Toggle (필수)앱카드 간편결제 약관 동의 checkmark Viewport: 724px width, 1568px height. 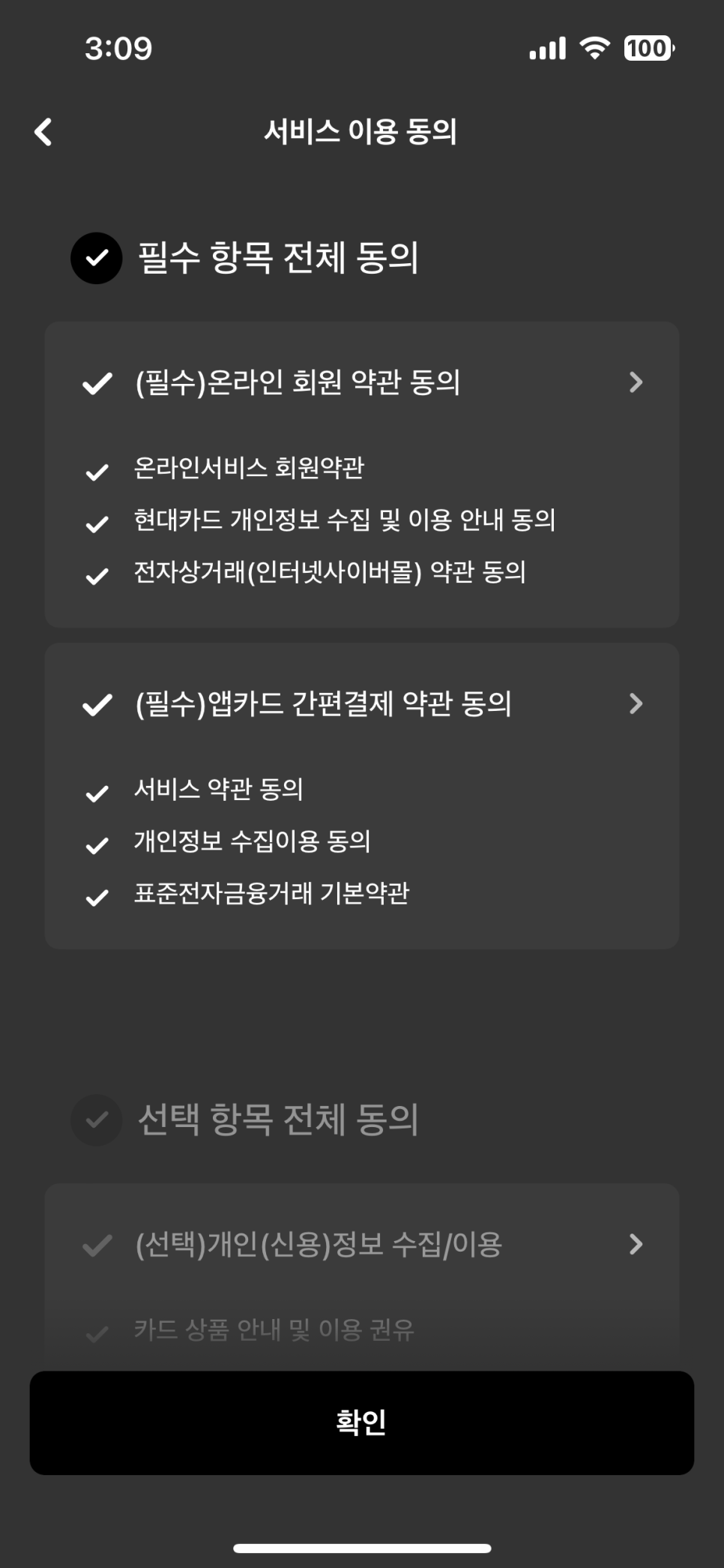(x=97, y=705)
